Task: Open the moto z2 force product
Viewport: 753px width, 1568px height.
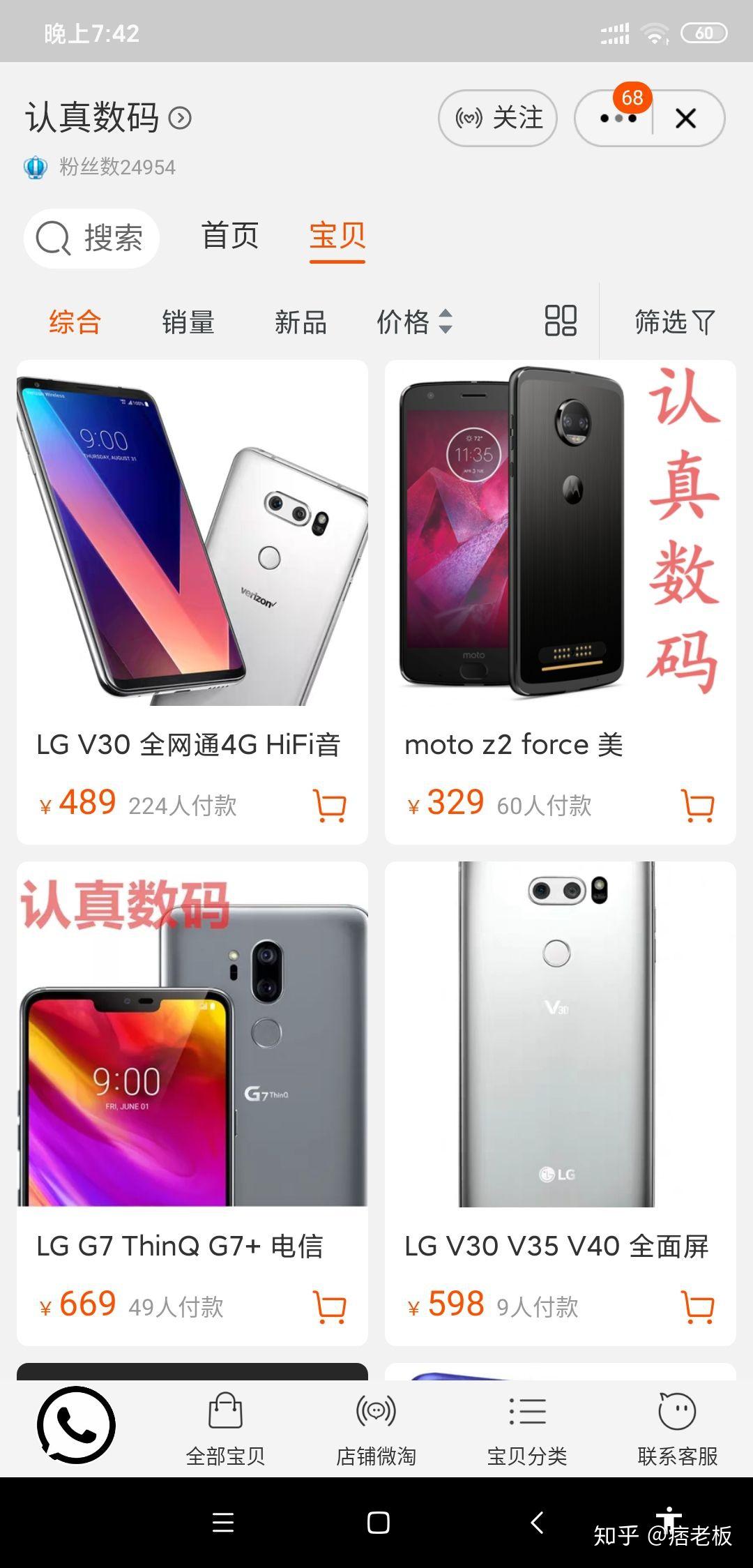Action: (561, 602)
